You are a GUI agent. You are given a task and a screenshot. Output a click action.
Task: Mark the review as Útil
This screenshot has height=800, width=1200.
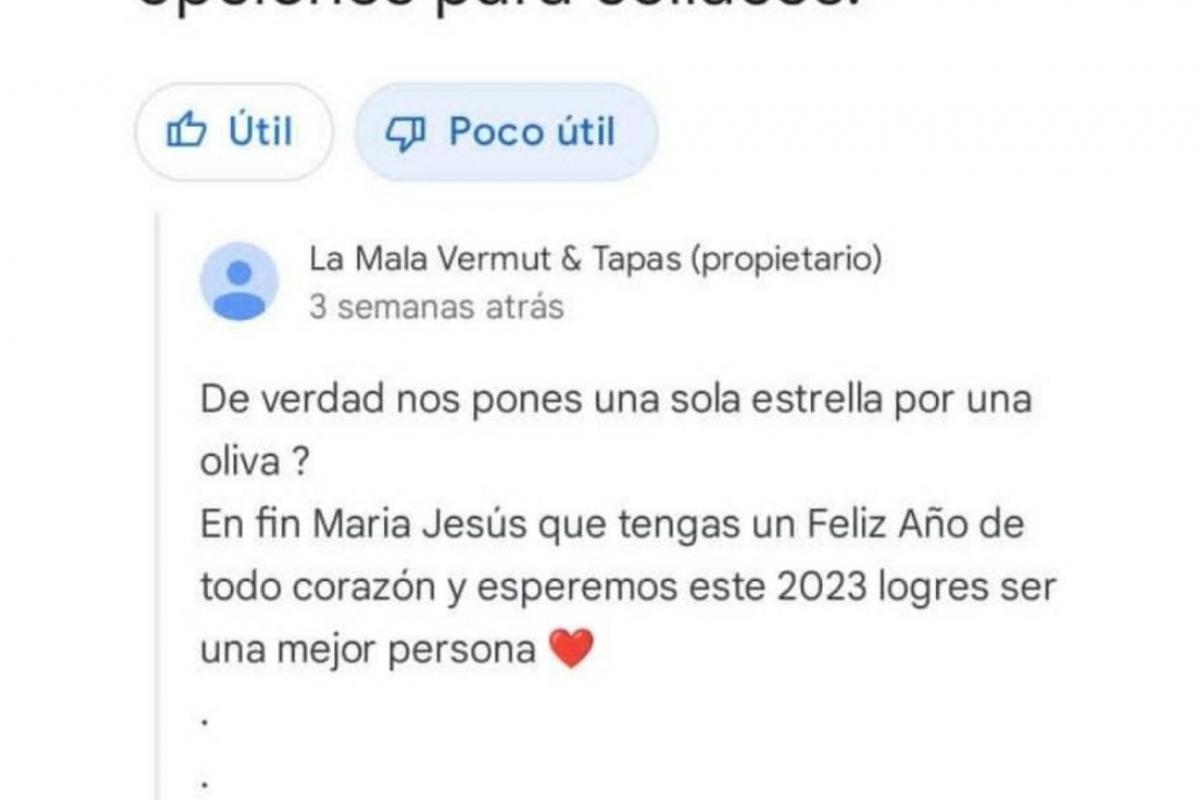[232, 132]
